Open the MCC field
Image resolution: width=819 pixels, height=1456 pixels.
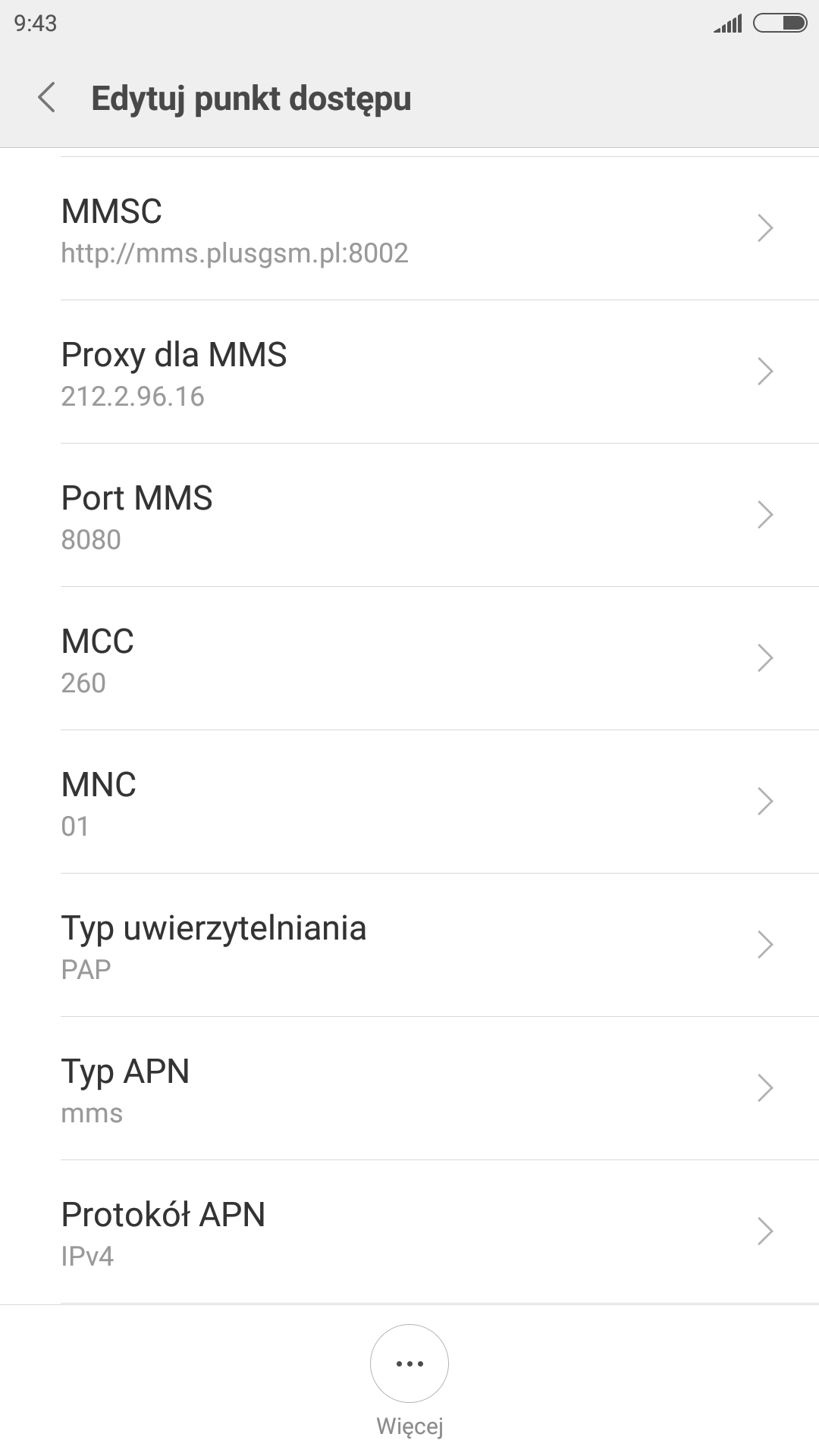click(x=409, y=659)
